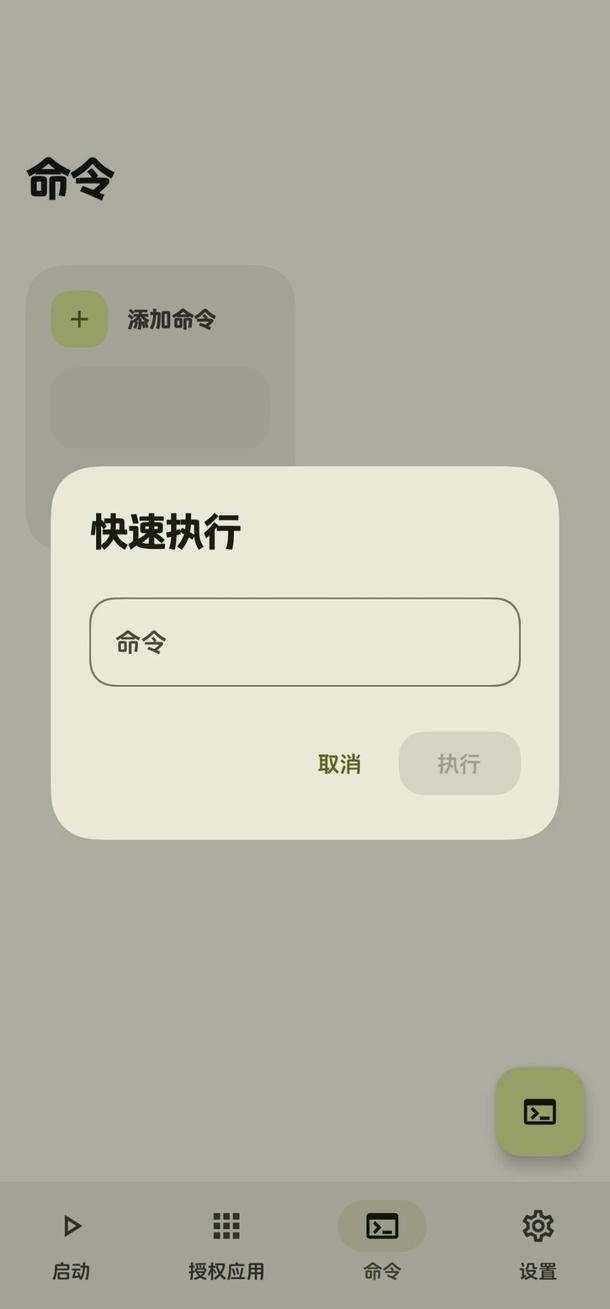This screenshot has width=610, height=1309.
Task: Dismiss the dialog with 取消
Action: tap(339, 764)
